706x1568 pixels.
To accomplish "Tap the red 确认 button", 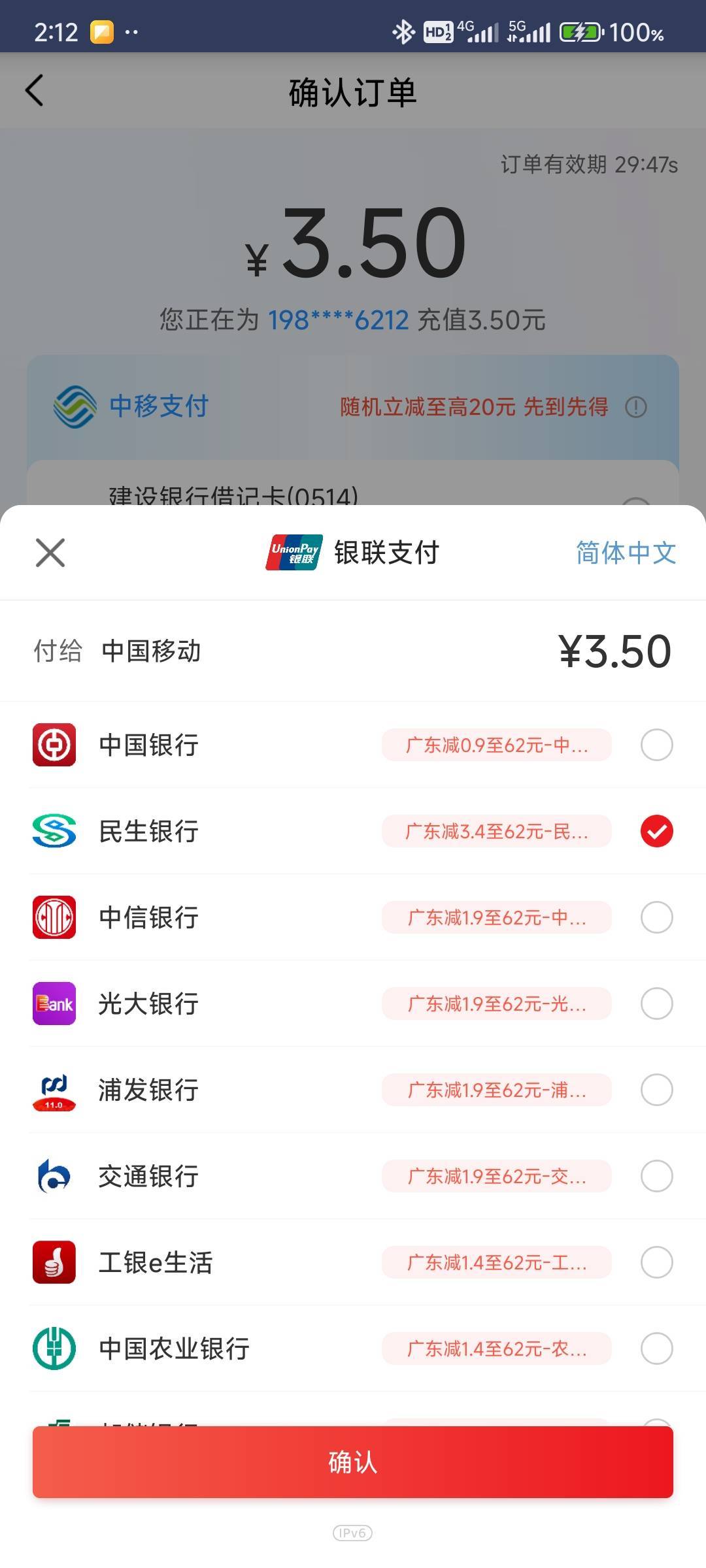I will click(x=353, y=1462).
